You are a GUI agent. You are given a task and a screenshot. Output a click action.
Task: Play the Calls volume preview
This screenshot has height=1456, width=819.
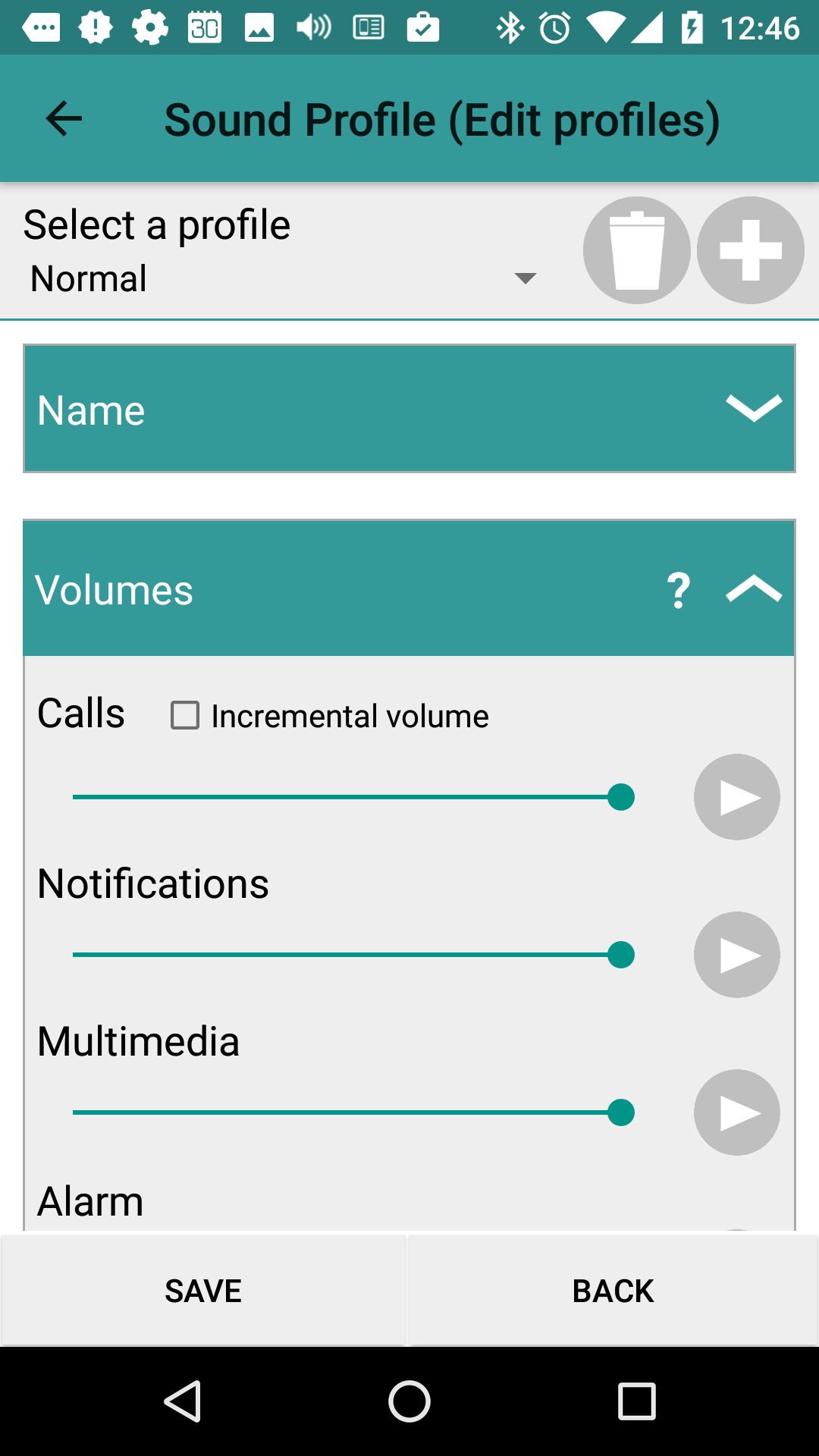[x=737, y=797]
